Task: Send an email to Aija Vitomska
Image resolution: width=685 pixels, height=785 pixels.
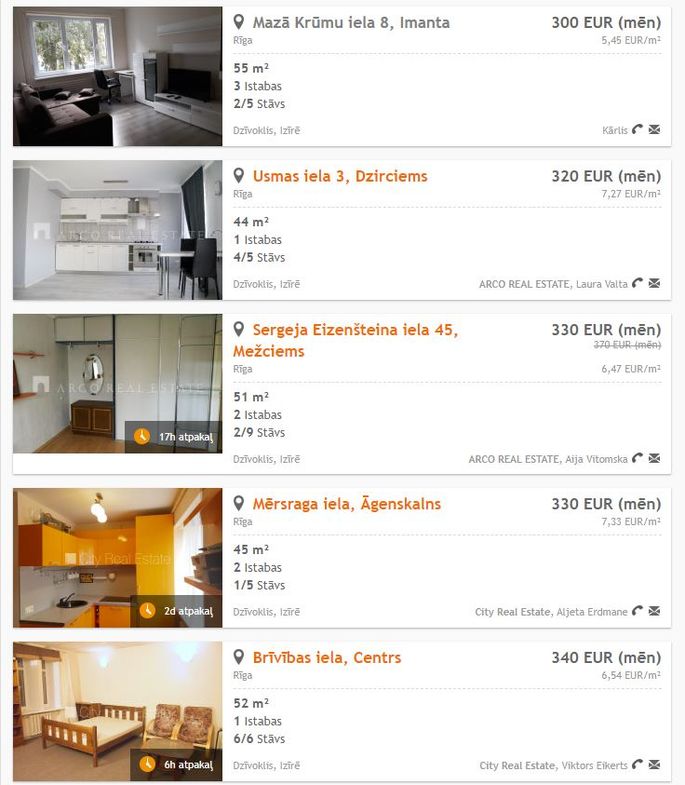Action: (654, 459)
